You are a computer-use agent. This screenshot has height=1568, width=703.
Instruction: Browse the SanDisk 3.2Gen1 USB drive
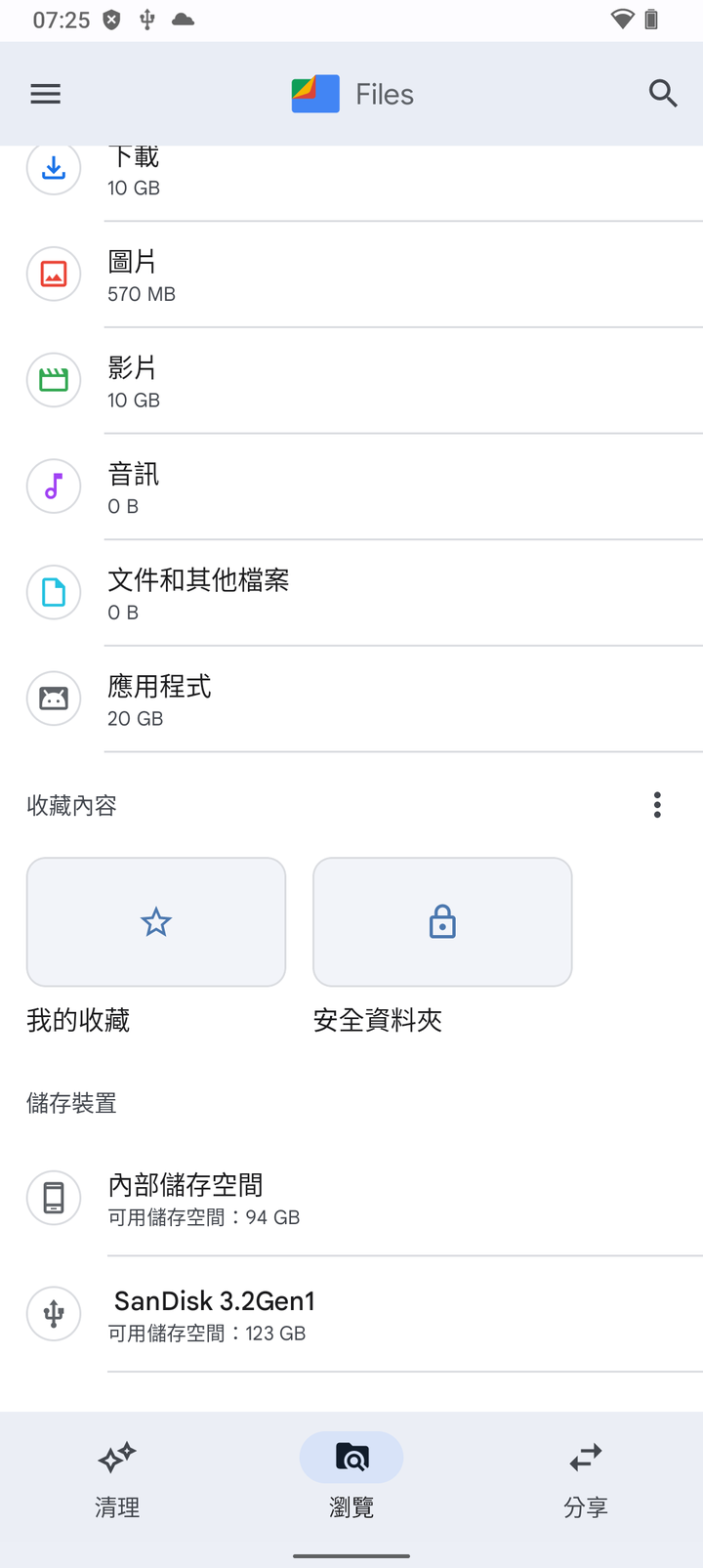[x=351, y=1314]
